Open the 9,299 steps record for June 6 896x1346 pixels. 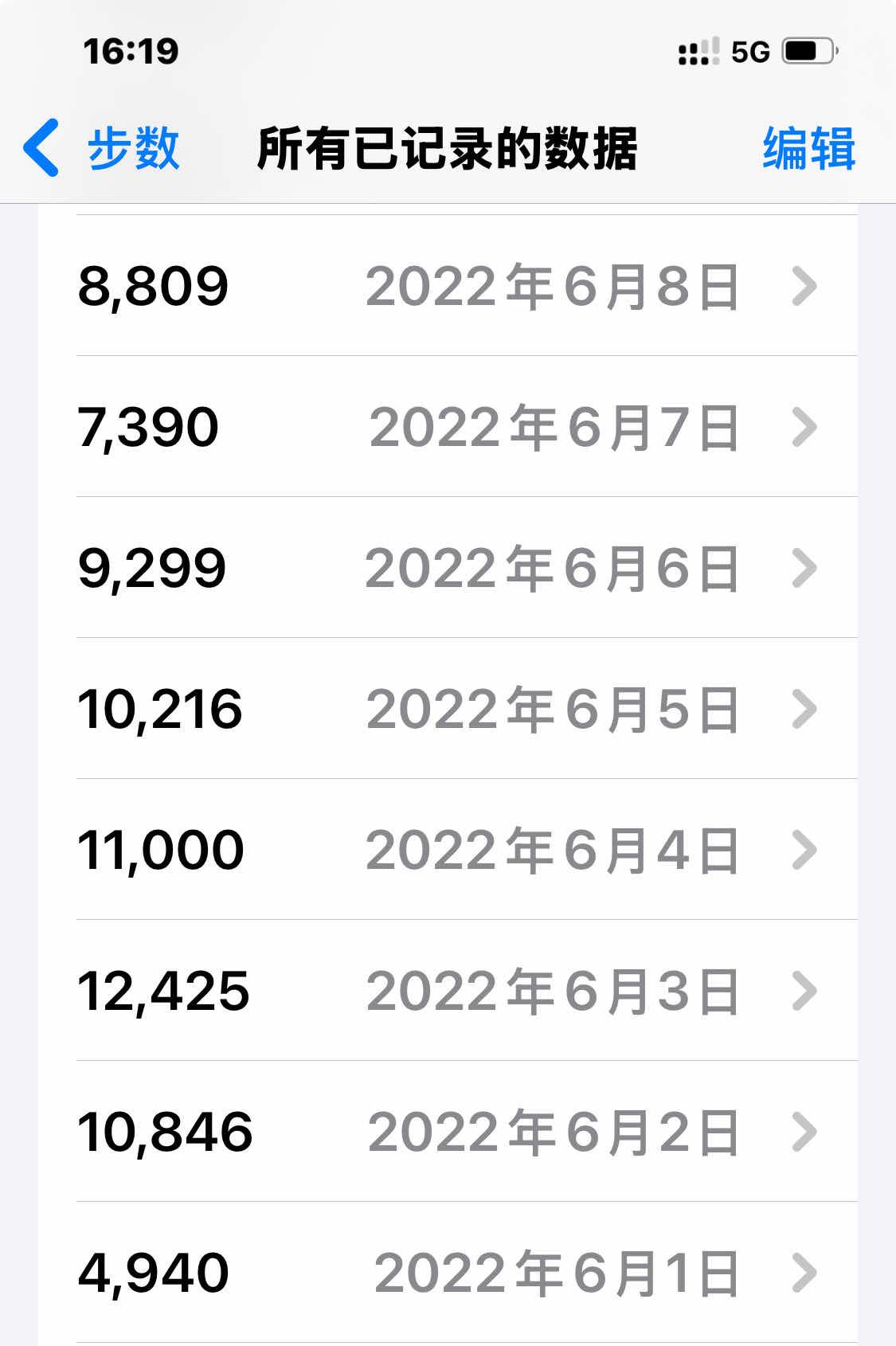448,568
